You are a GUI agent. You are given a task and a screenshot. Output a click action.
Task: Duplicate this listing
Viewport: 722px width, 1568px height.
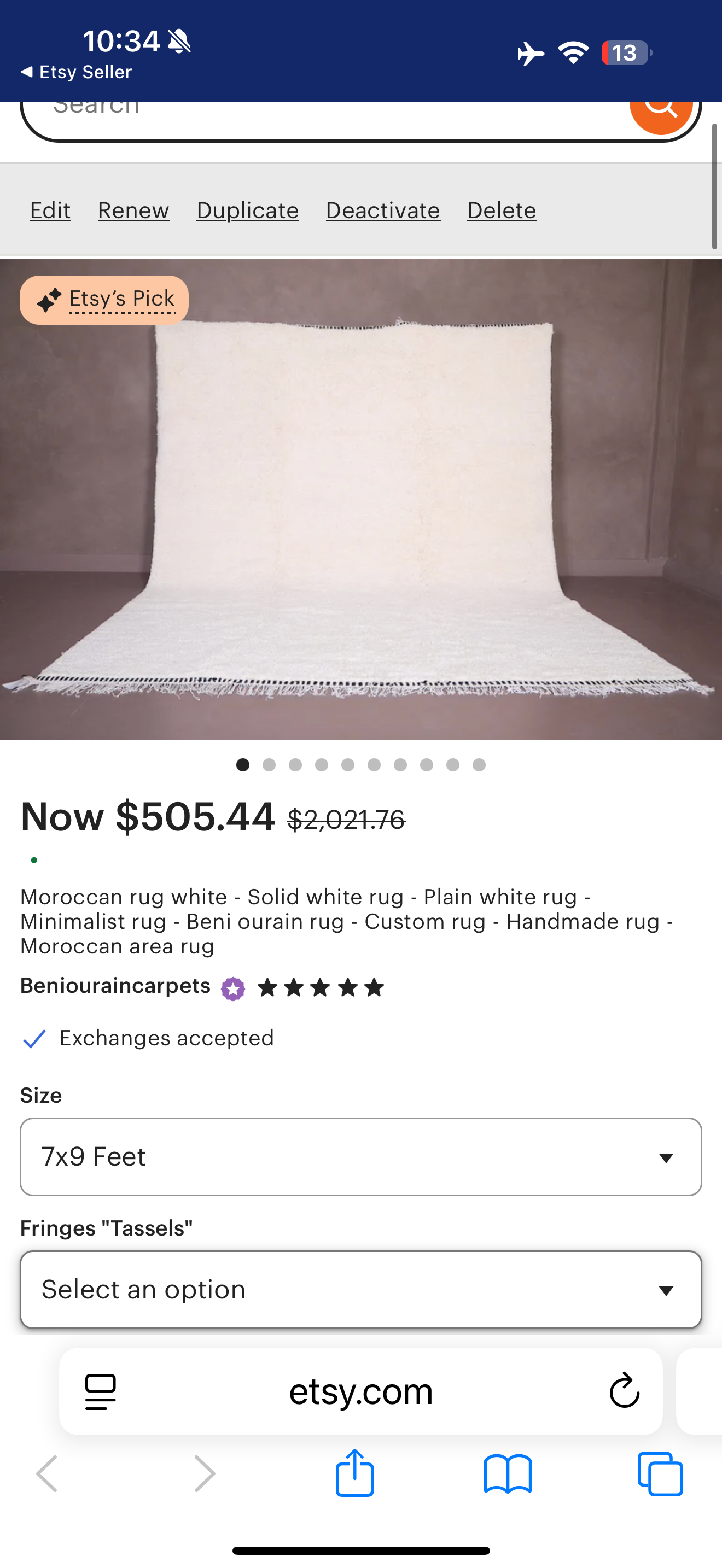pos(247,210)
